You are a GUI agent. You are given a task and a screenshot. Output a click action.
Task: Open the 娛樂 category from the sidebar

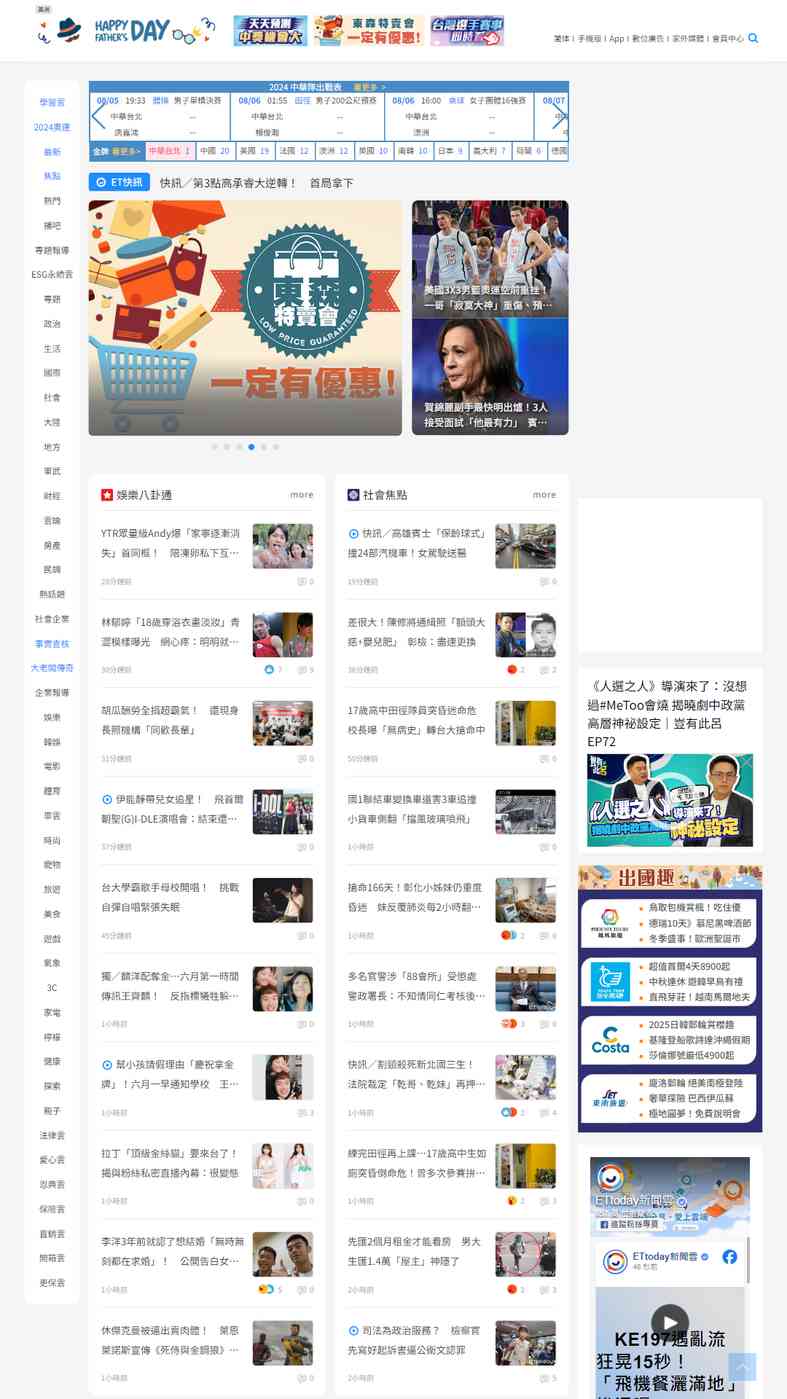pos(52,717)
